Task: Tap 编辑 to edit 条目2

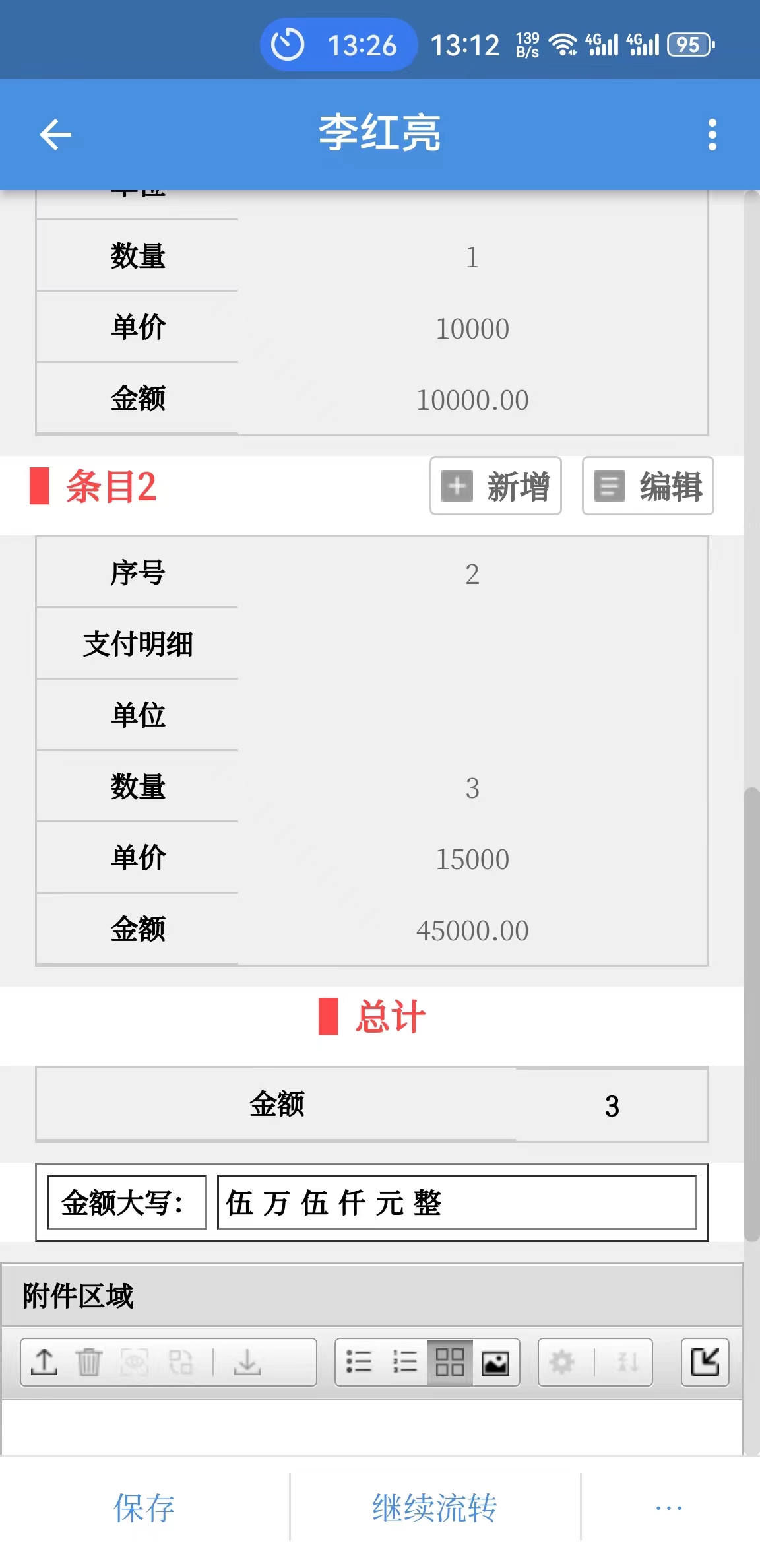Action: (648, 486)
